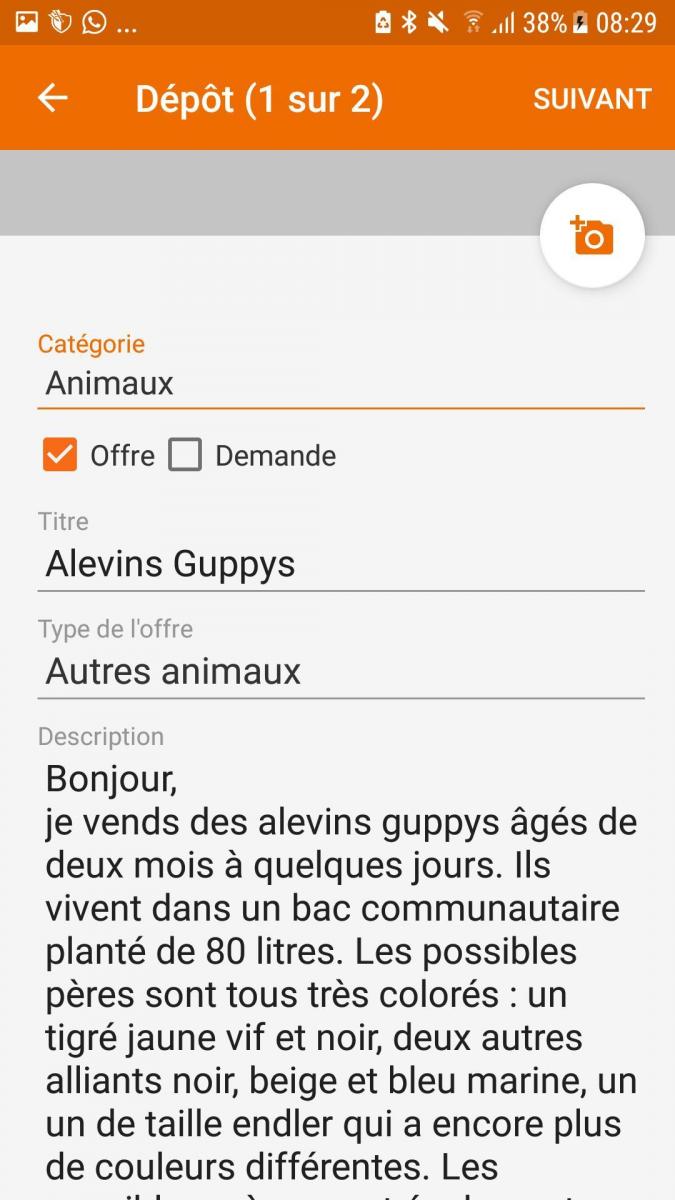675x1200 pixels.
Task: Open the Catégorie selector showing Animaux
Action: coord(341,384)
